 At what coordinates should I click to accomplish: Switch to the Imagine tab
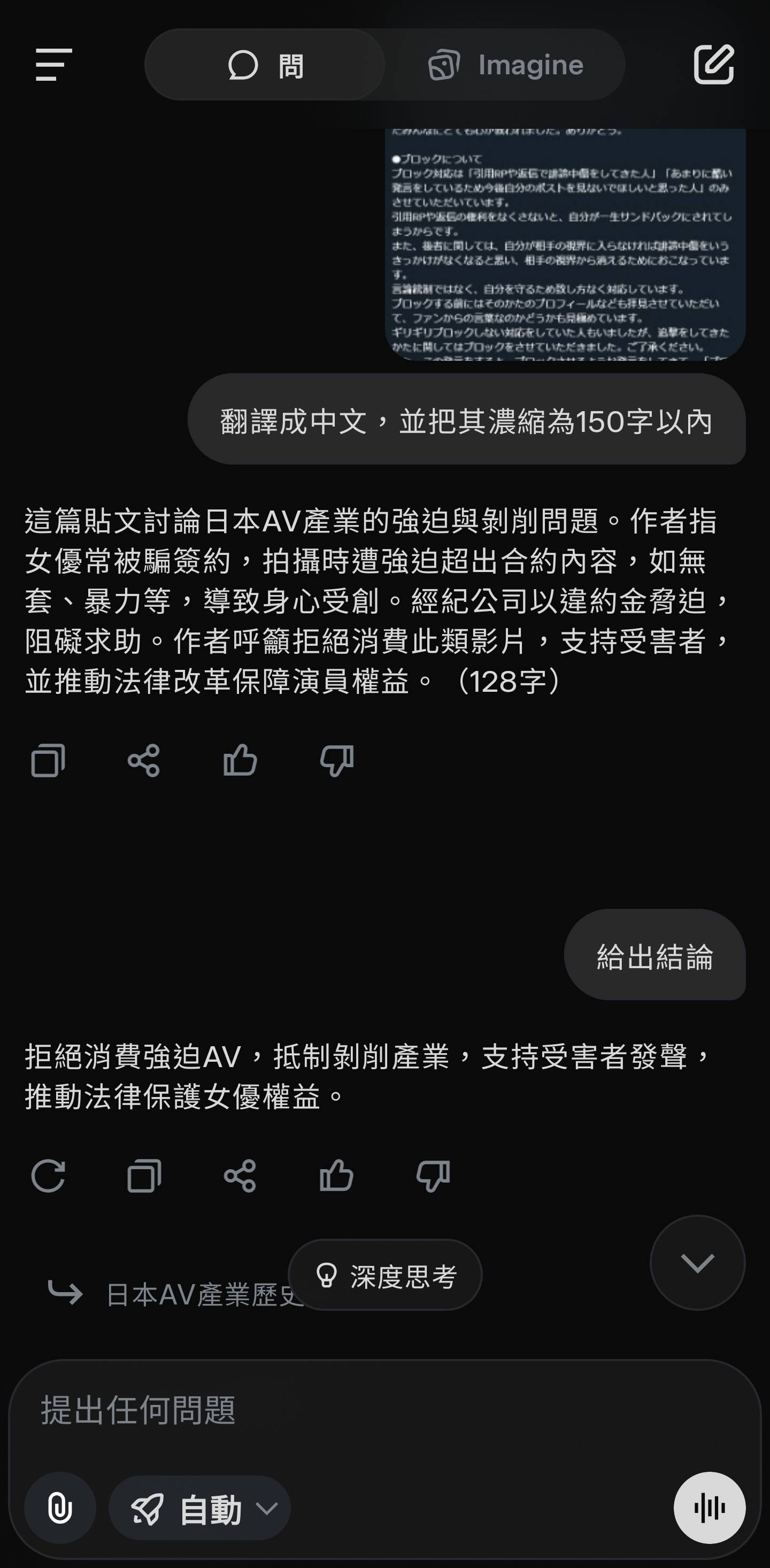[505, 65]
